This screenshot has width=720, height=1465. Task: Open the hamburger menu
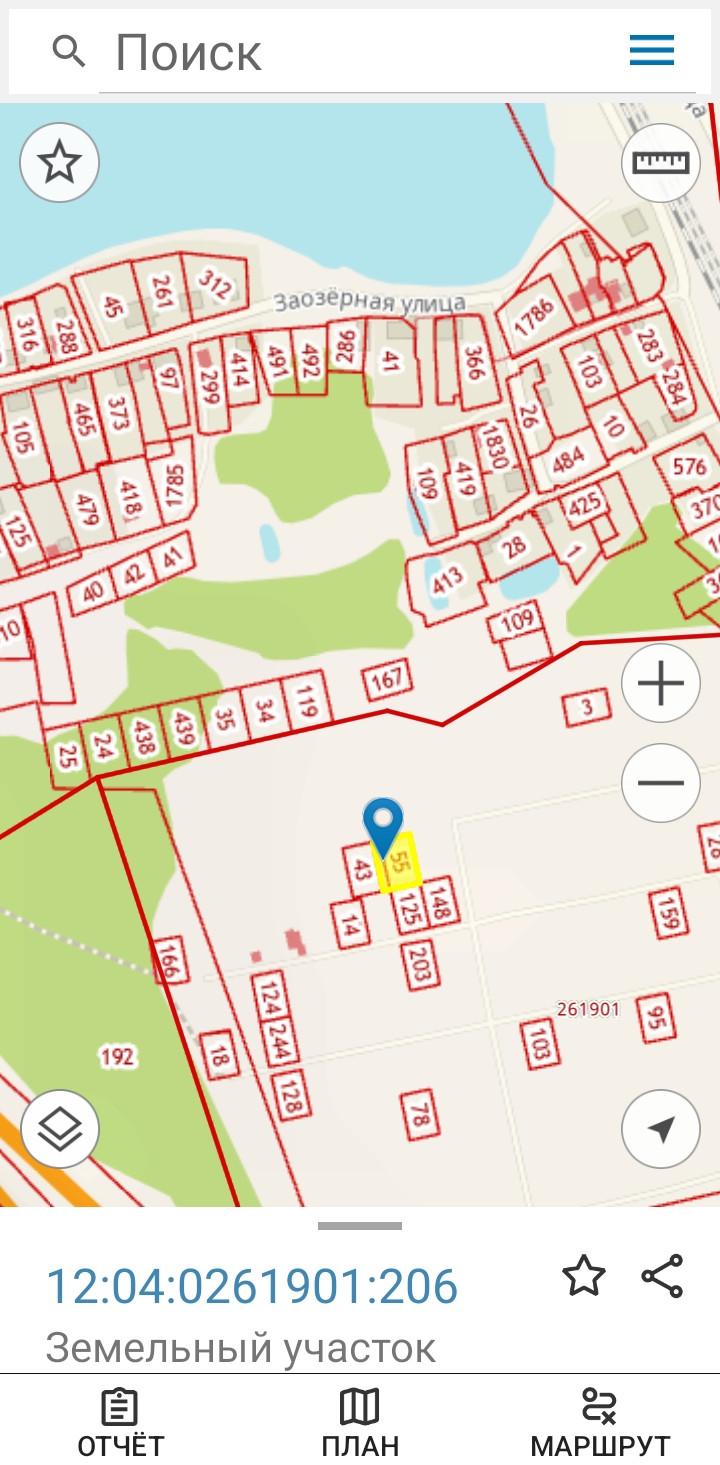(x=652, y=50)
